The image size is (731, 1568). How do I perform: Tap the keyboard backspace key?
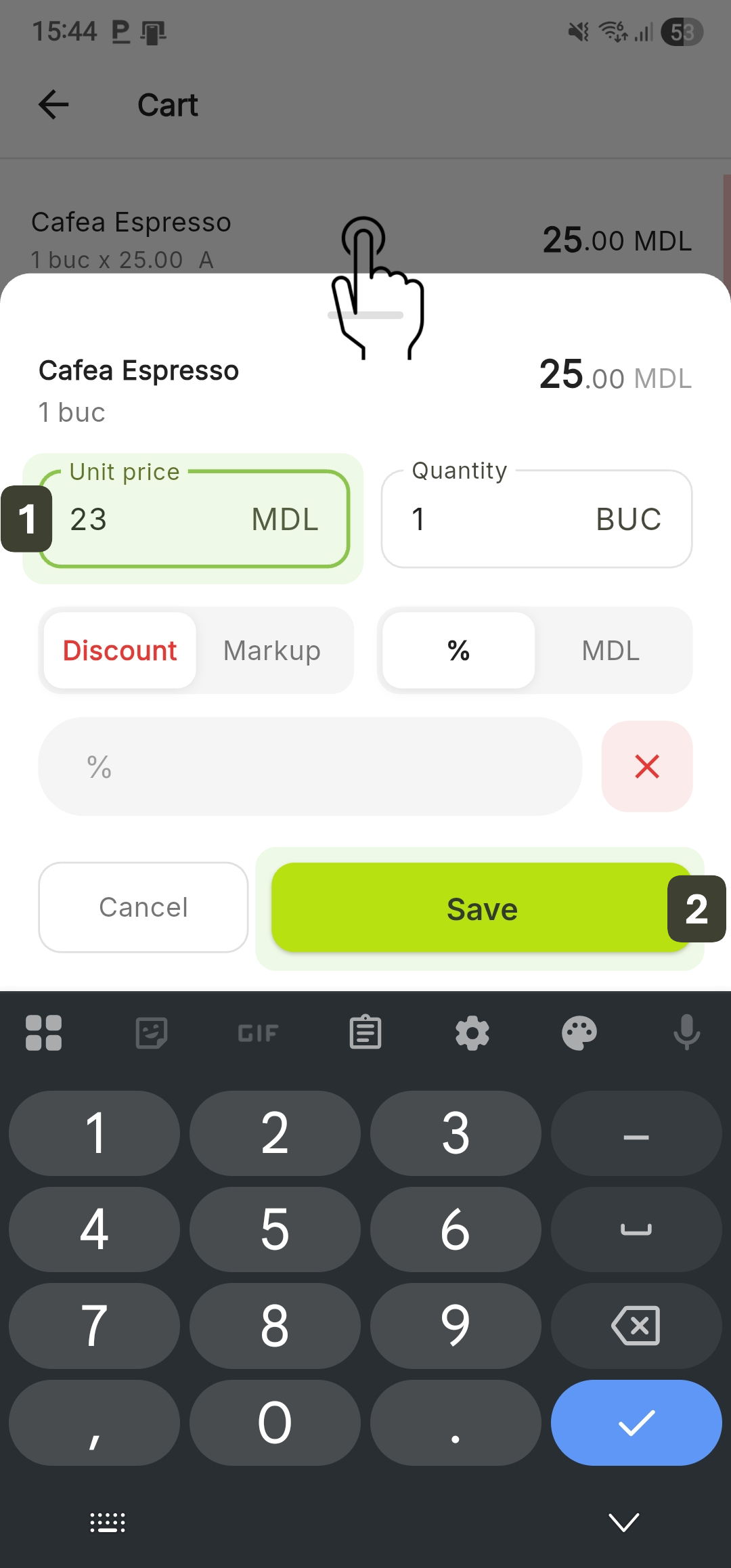[x=636, y=1326]
